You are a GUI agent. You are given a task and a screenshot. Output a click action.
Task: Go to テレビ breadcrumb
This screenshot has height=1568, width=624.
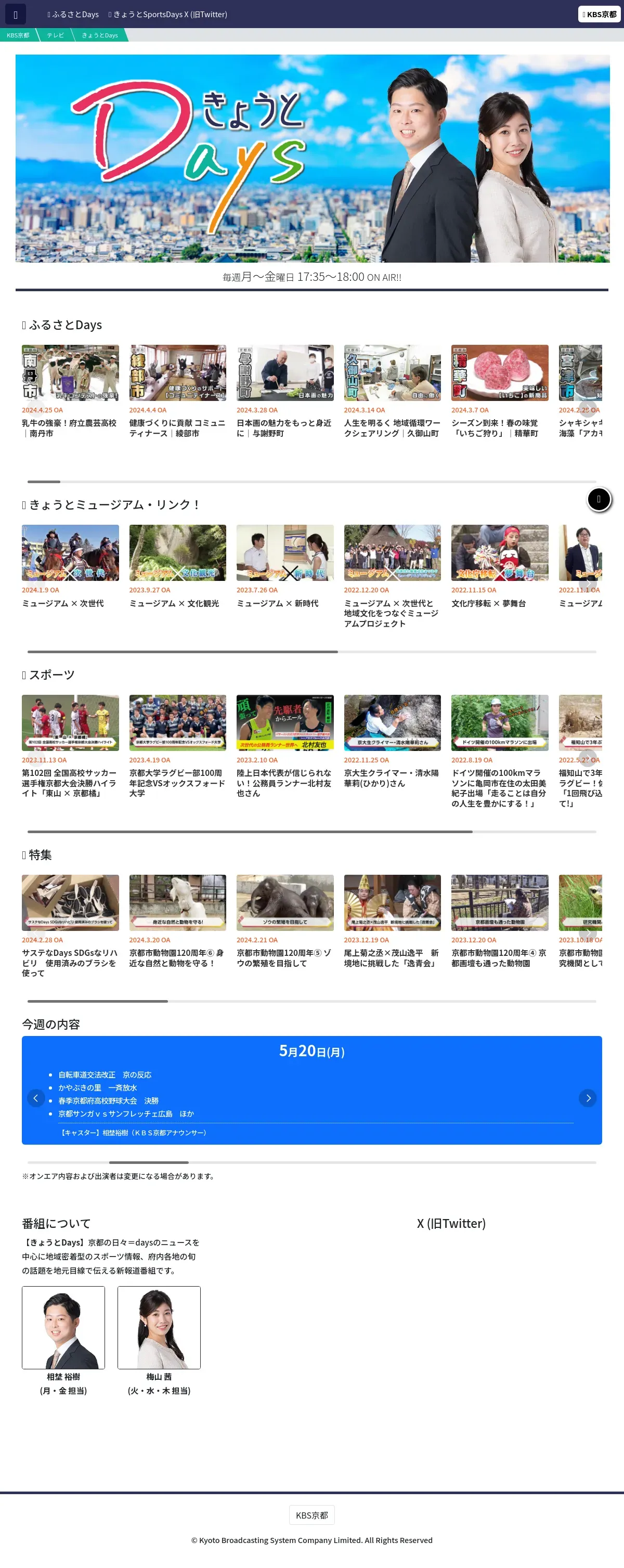pos(56,35)
